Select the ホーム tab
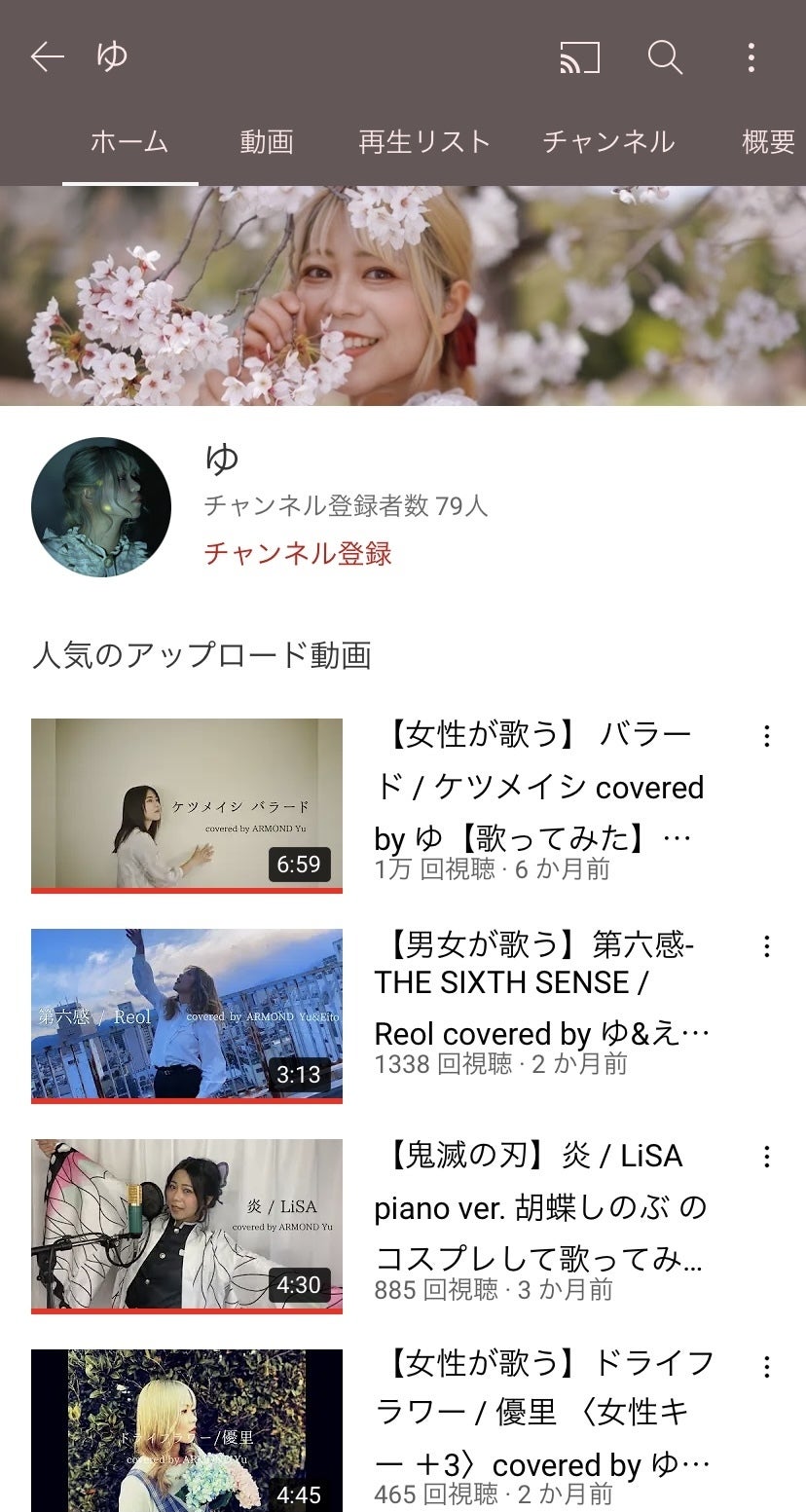 pyautogui.click(x=129, y=142)
